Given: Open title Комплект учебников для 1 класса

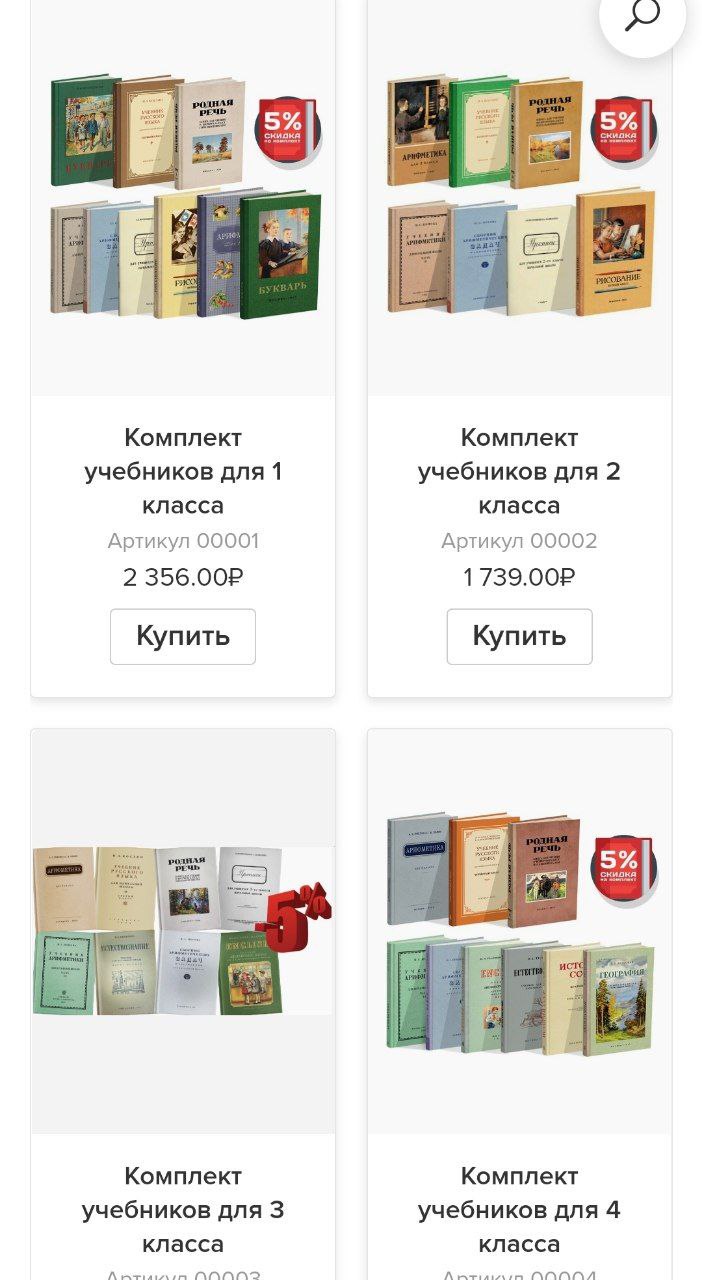Looking at the screenshot, I should click(x=183, y=471).
